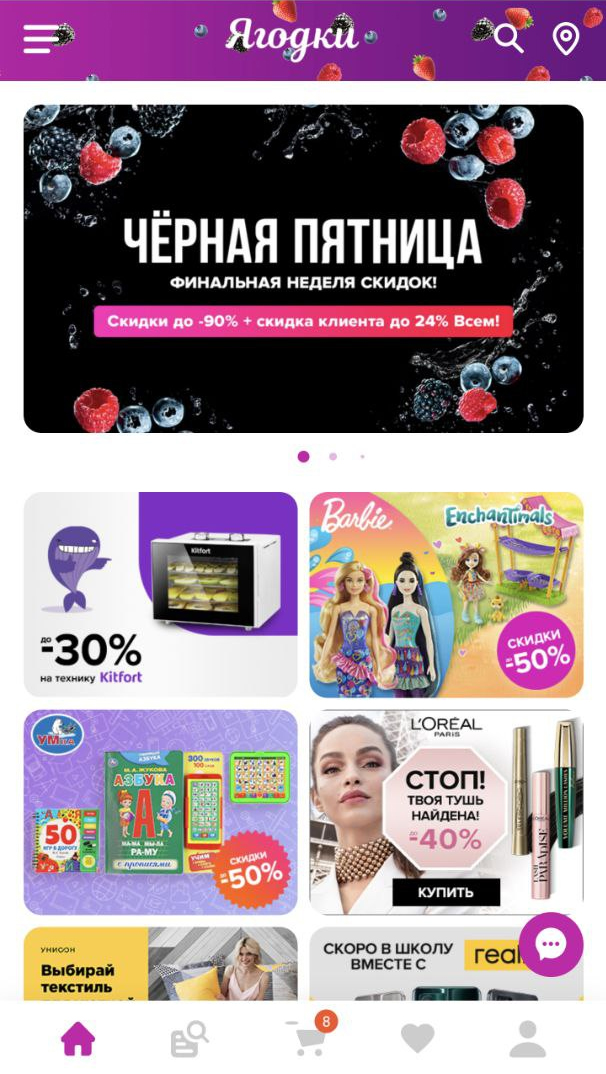Open the Выбирай текстиль promo tile
The height and width of the screenshot is (1074, 606).
click(160, 964)
